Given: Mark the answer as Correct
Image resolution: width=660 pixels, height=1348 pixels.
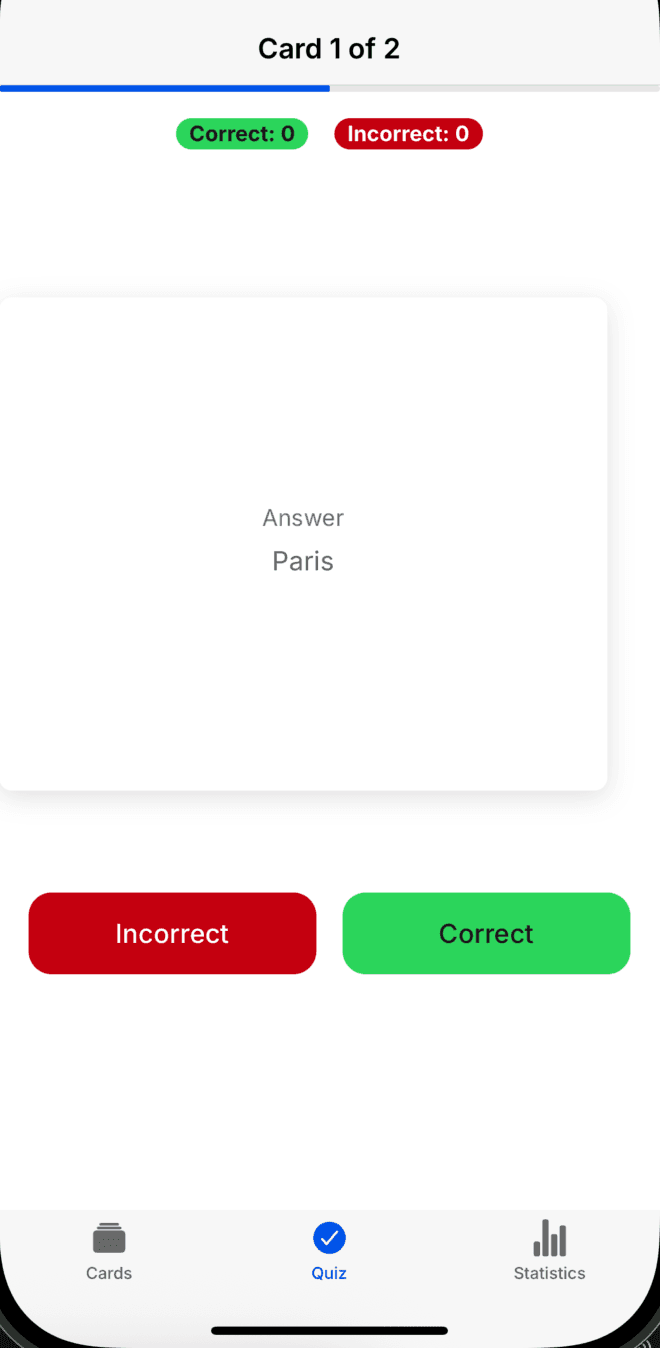Looking at the screenshot, I should click(486, 933).
